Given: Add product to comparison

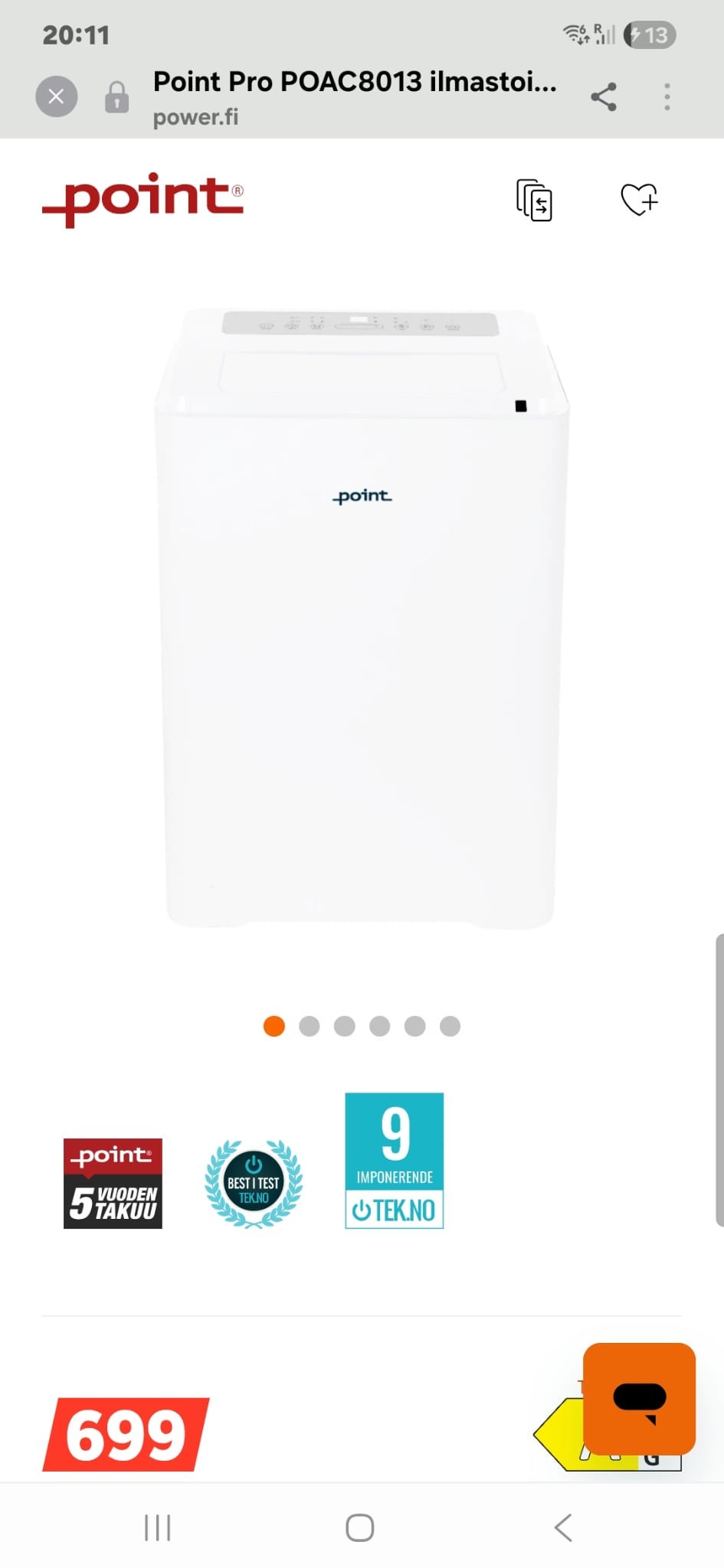Looking at the screenshot, I should pos(534,200).
